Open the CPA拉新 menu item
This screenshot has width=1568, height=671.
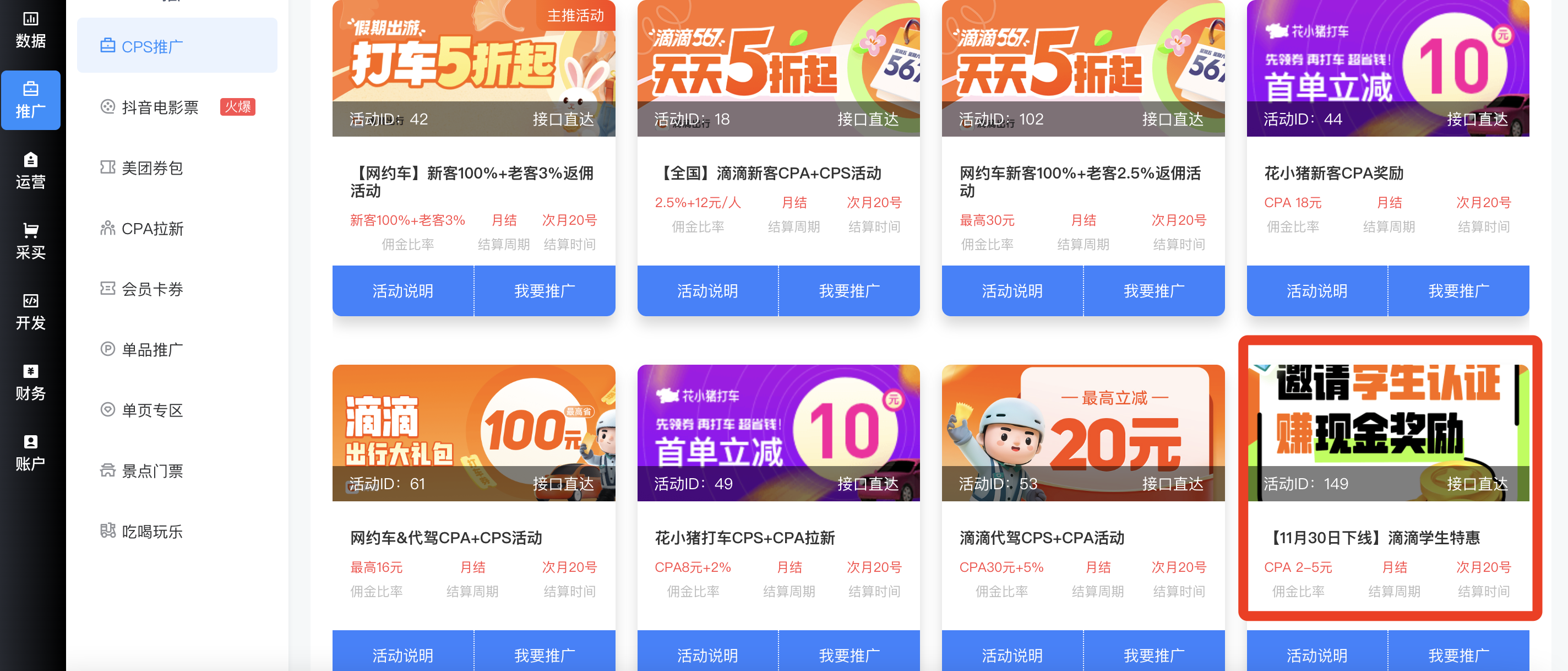coord(152,229)
